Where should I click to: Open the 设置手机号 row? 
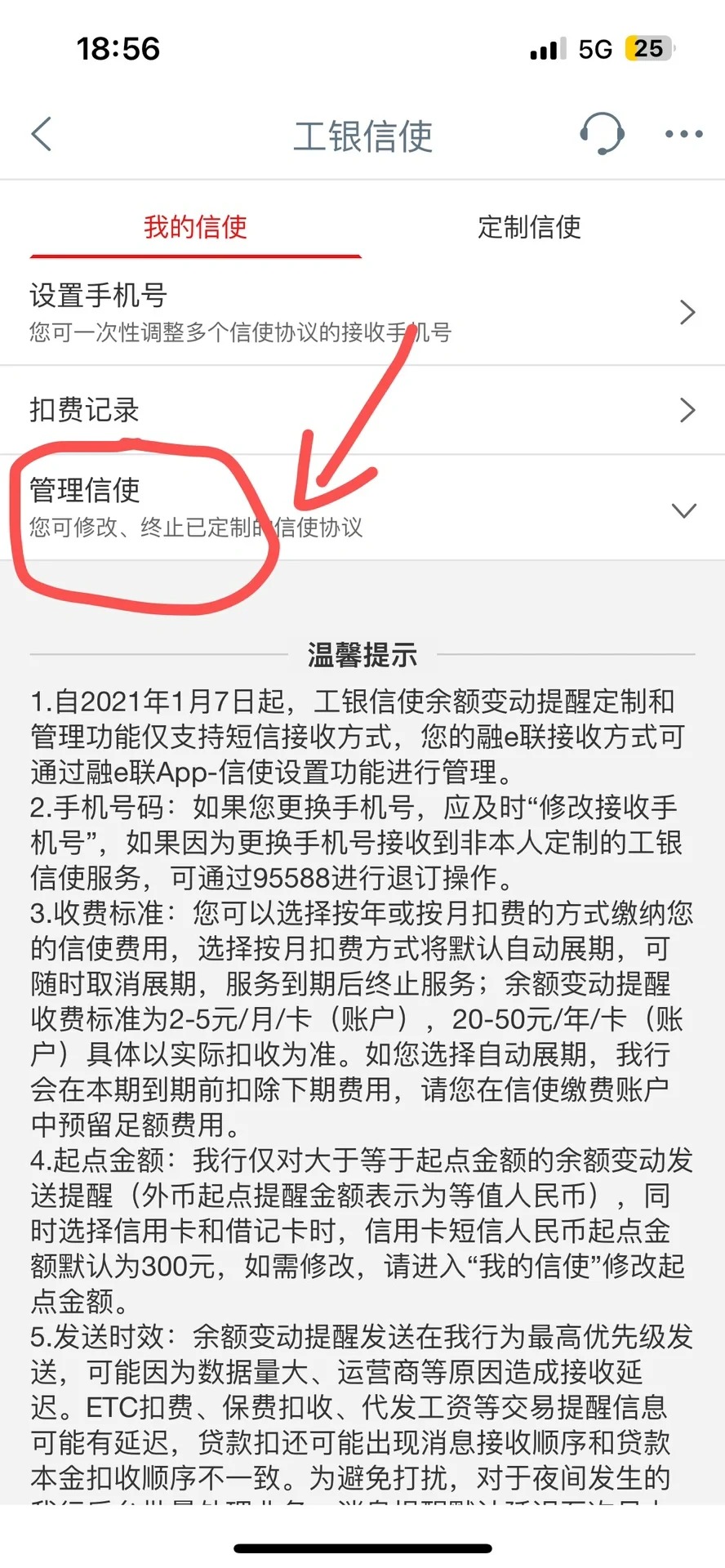[362, 312]
